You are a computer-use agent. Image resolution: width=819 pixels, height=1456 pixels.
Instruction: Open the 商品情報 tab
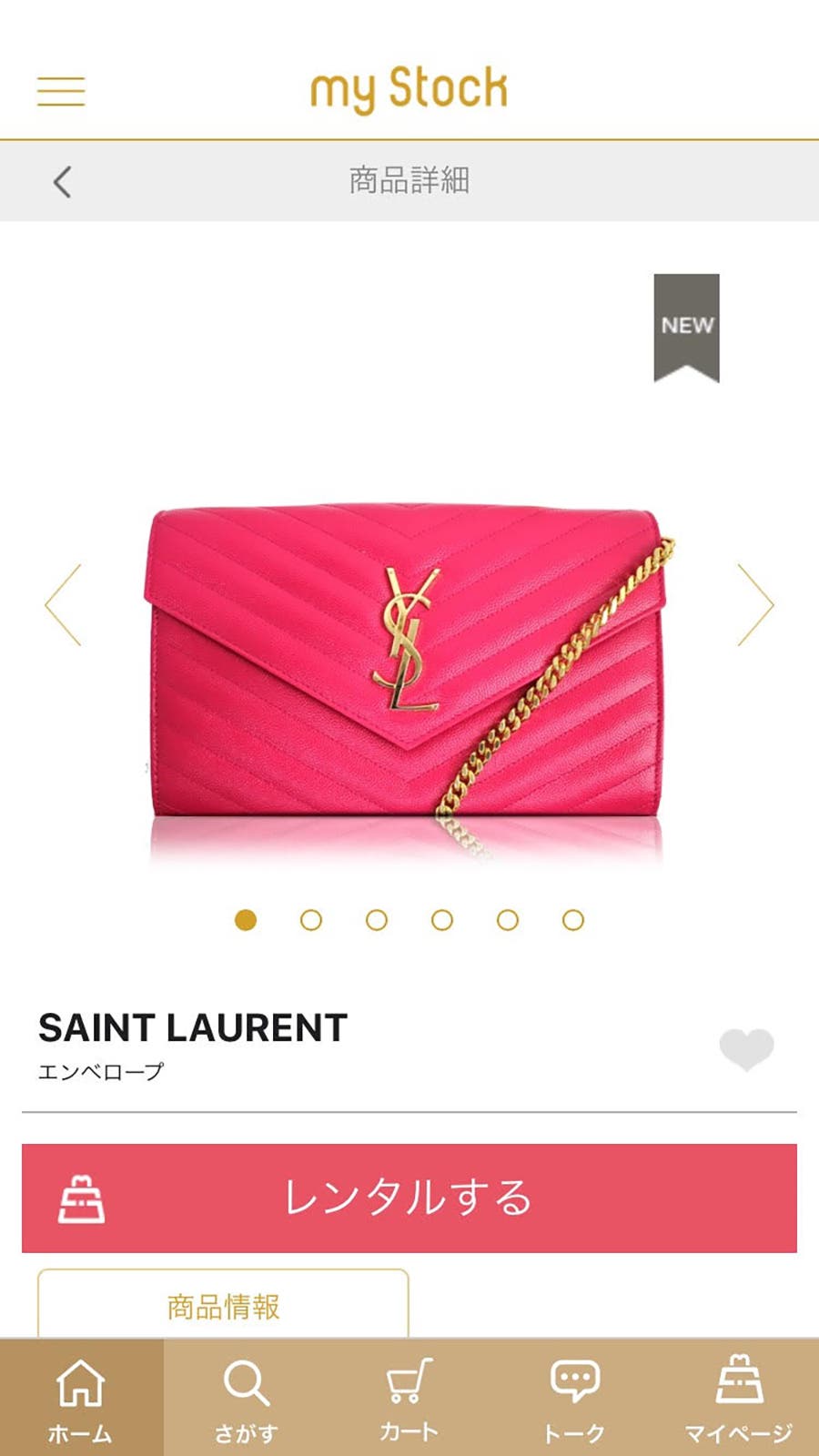[223, 1306]
